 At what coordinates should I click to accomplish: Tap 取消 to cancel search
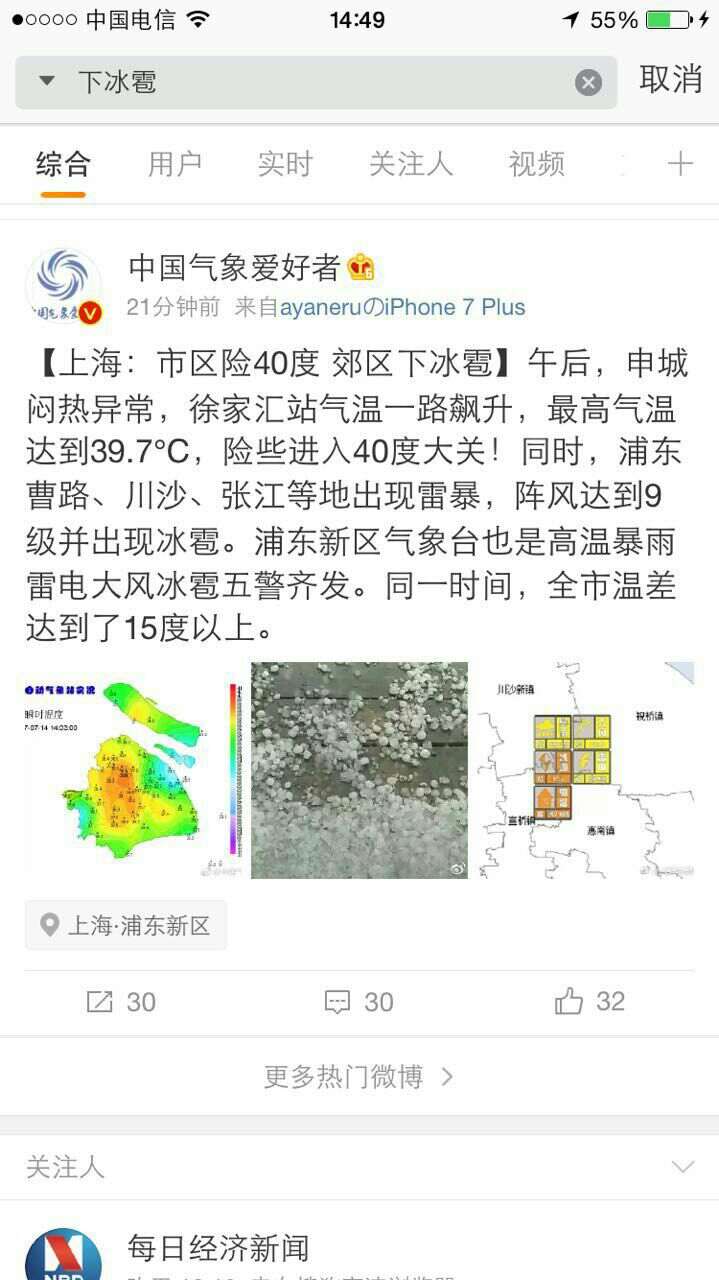pyautogui.click(x=670, y=80)
